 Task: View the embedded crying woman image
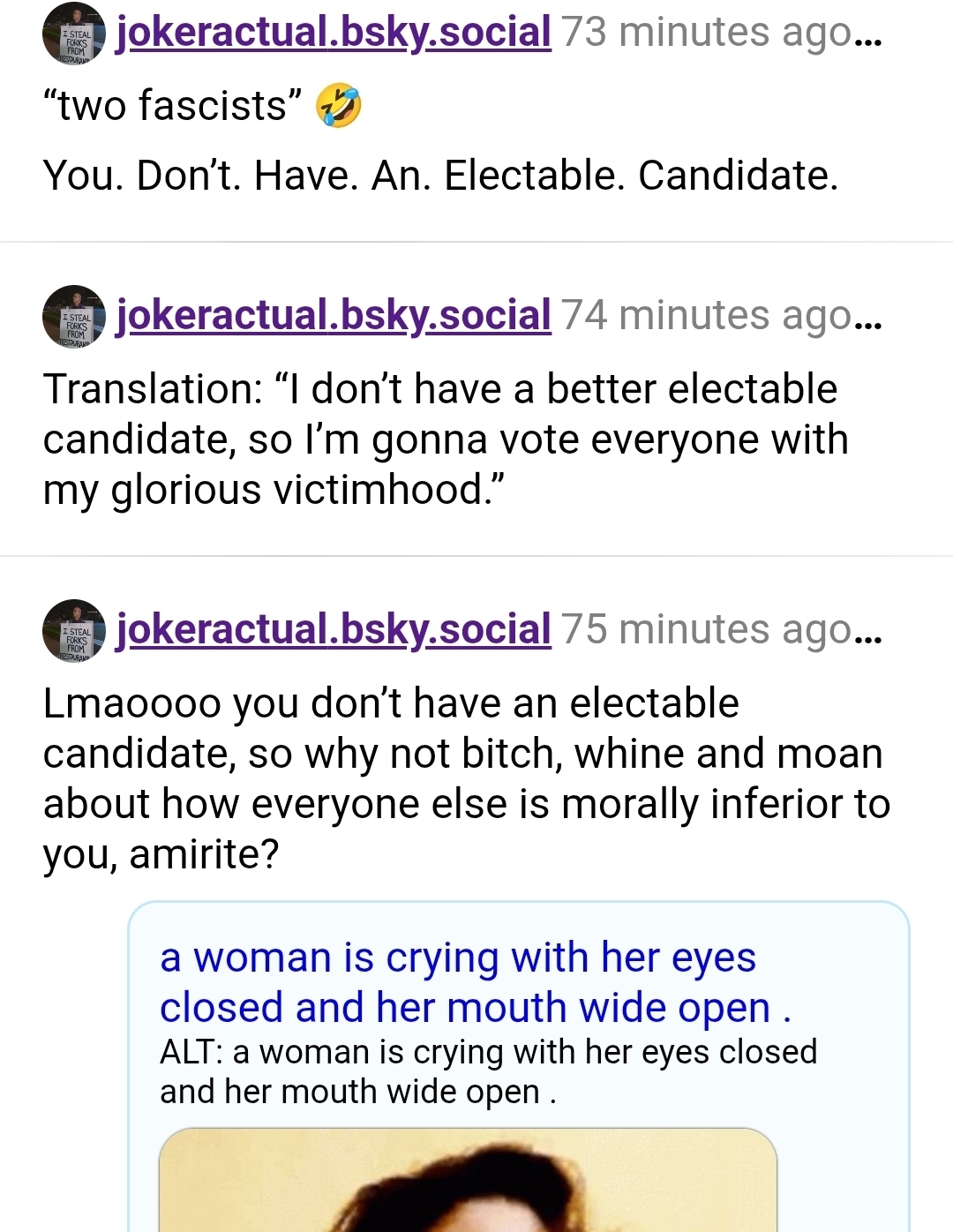(x=468, y=1183)
